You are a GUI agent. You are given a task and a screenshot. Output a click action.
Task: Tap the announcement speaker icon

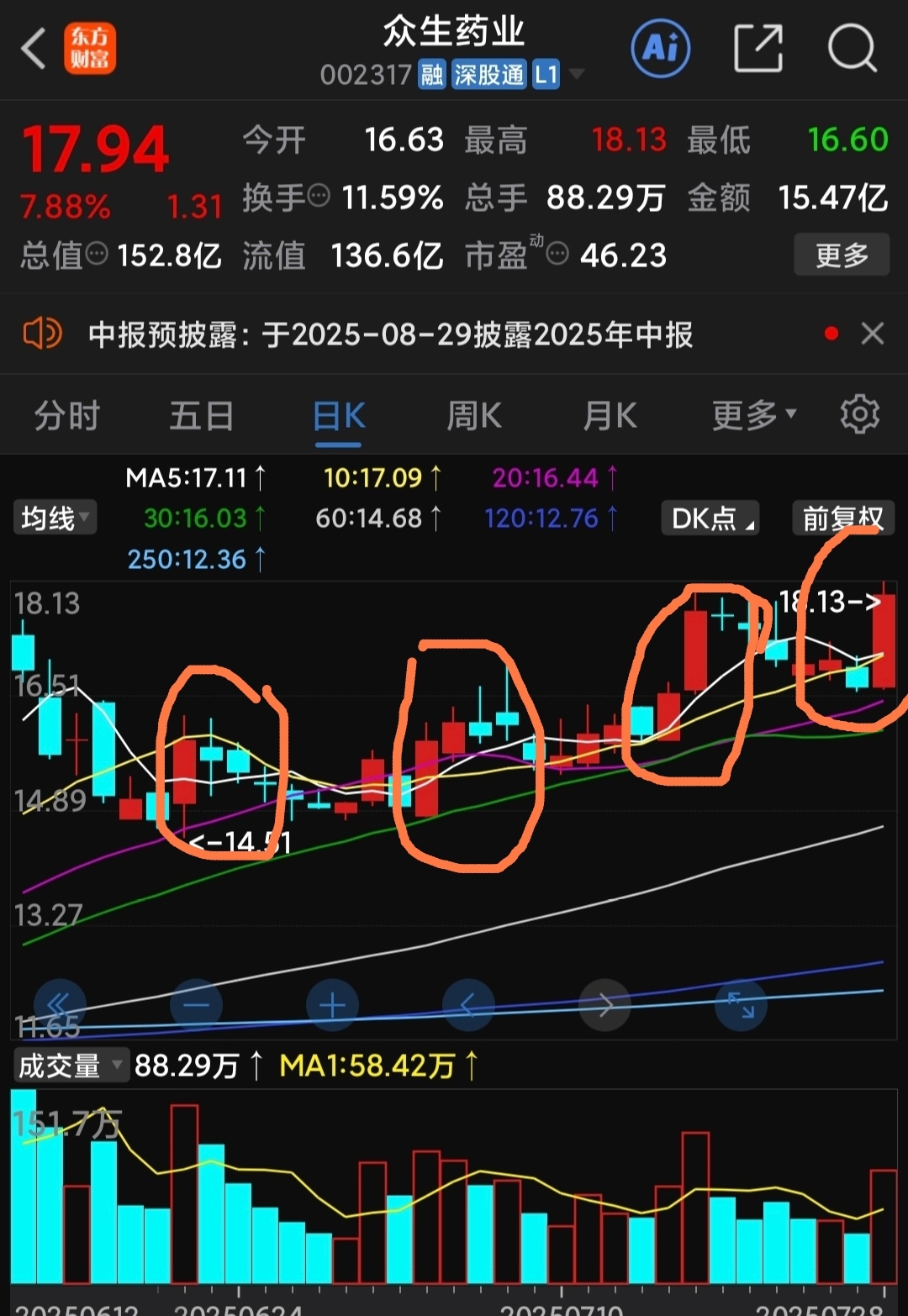click(42, 334)
